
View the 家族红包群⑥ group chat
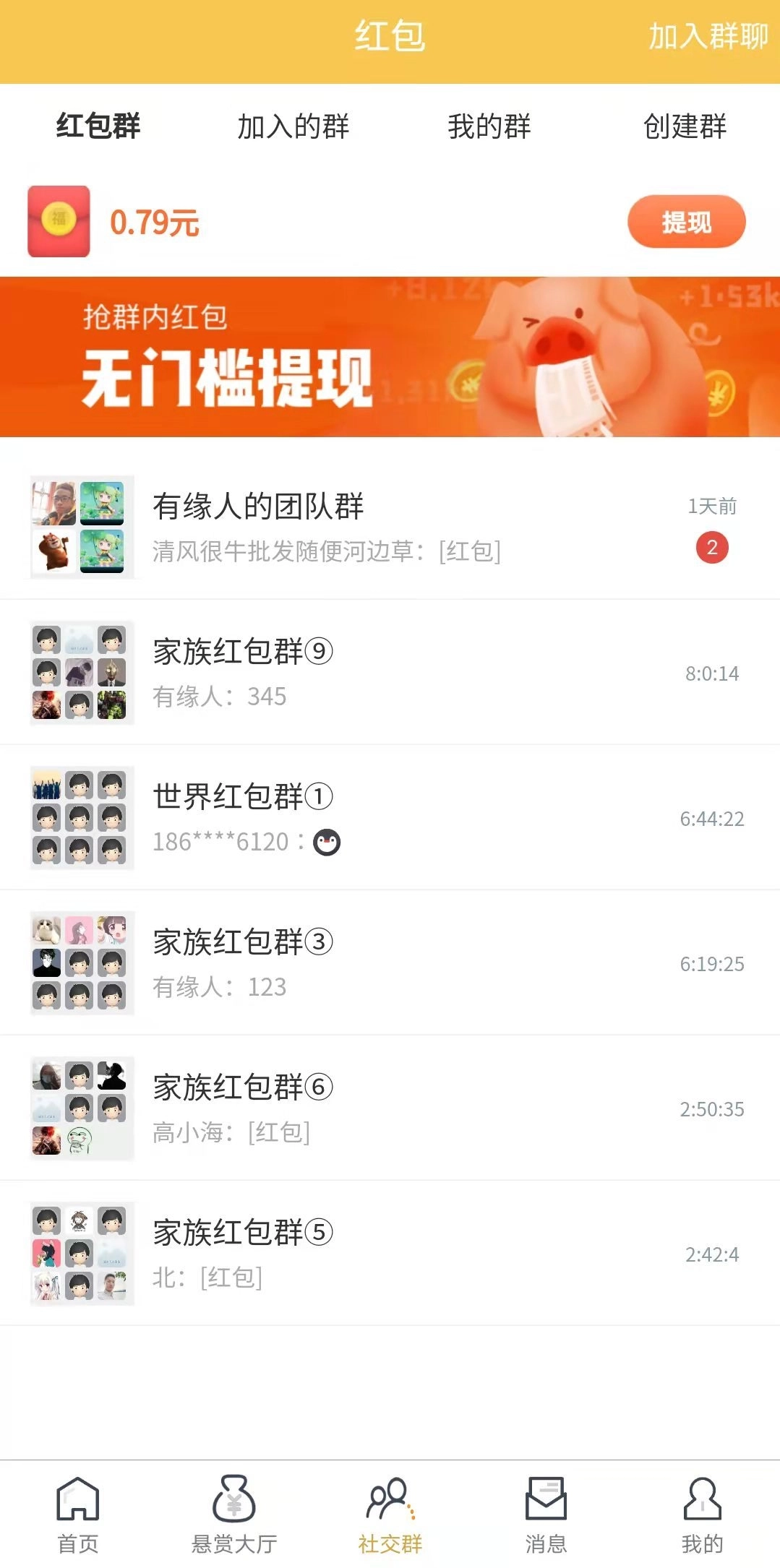390,1108
